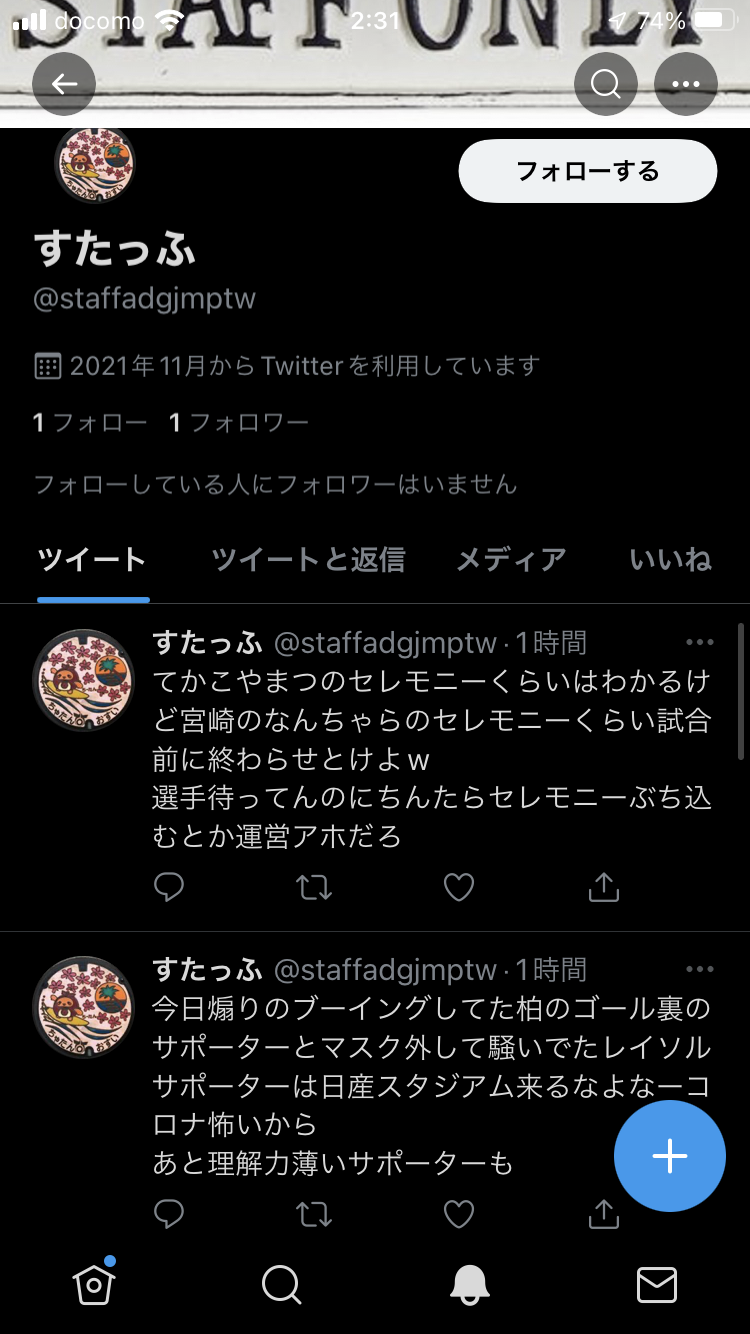Tap the フォローする button
This screenshot has width=750, height=1334.
(x=587, y=171)
